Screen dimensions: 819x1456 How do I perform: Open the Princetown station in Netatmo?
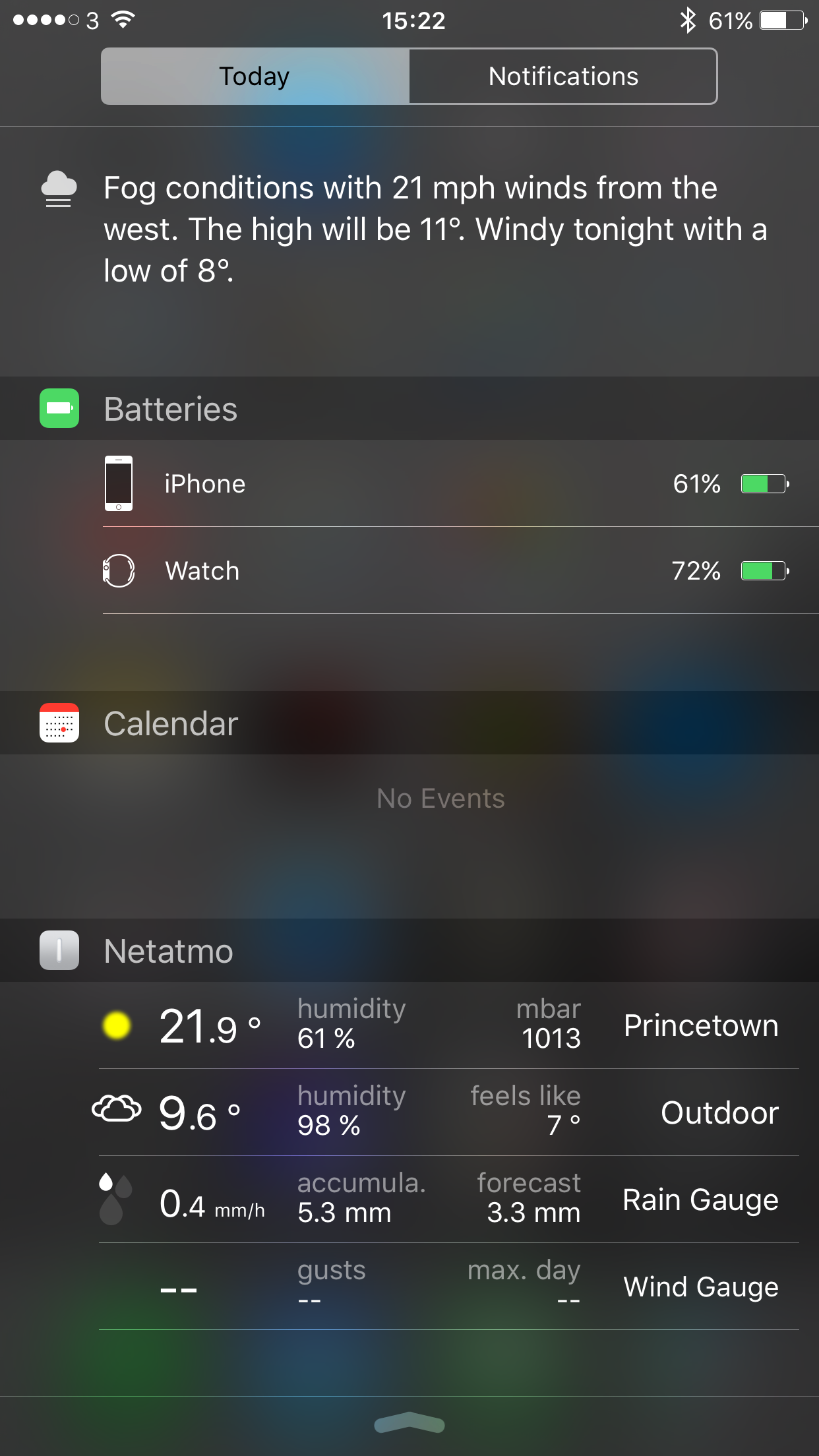[448, 1025]
